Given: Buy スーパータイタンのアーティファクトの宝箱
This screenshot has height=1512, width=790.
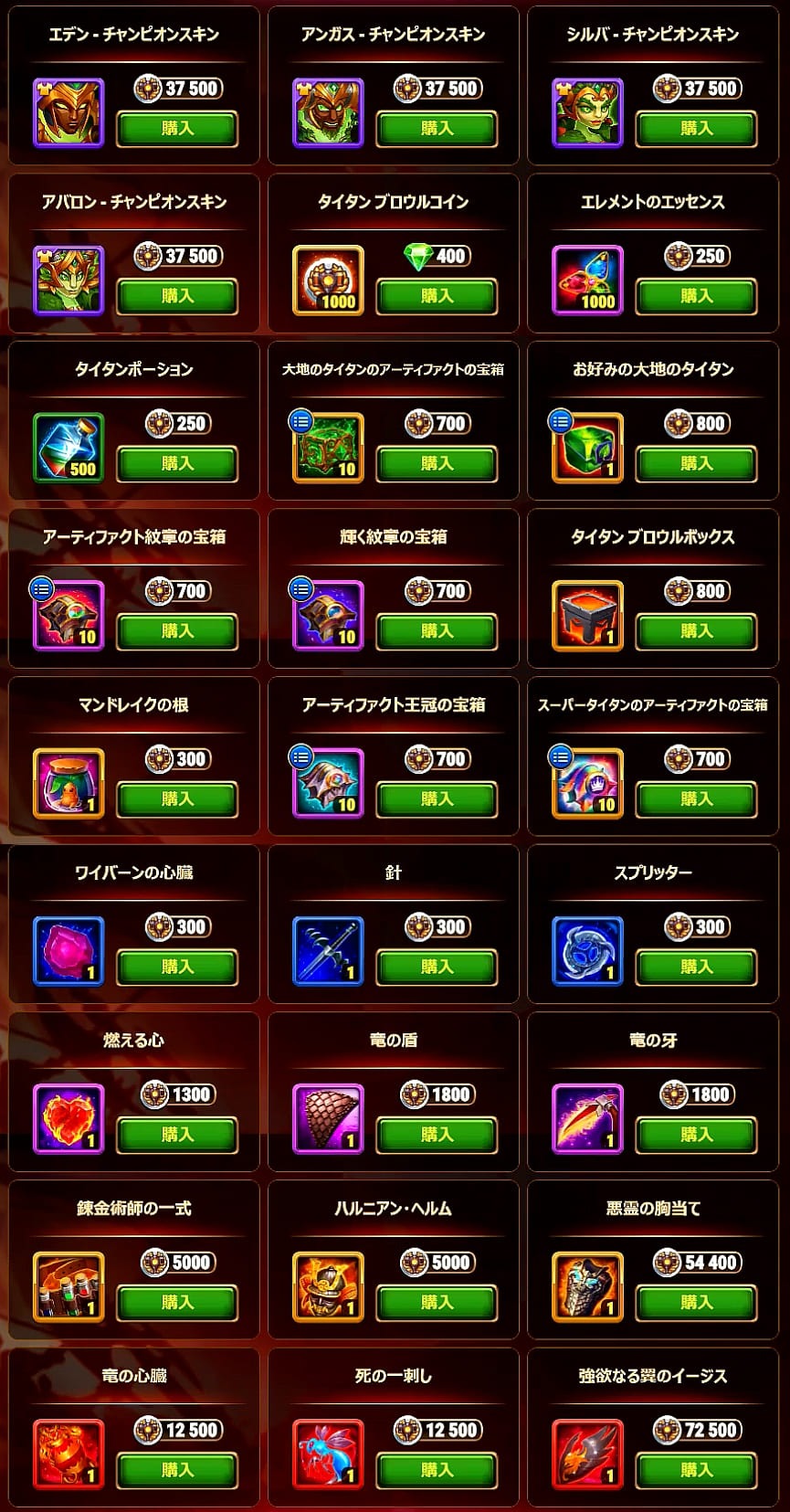Looking at the screenshot, I should [x=696, y=799].
